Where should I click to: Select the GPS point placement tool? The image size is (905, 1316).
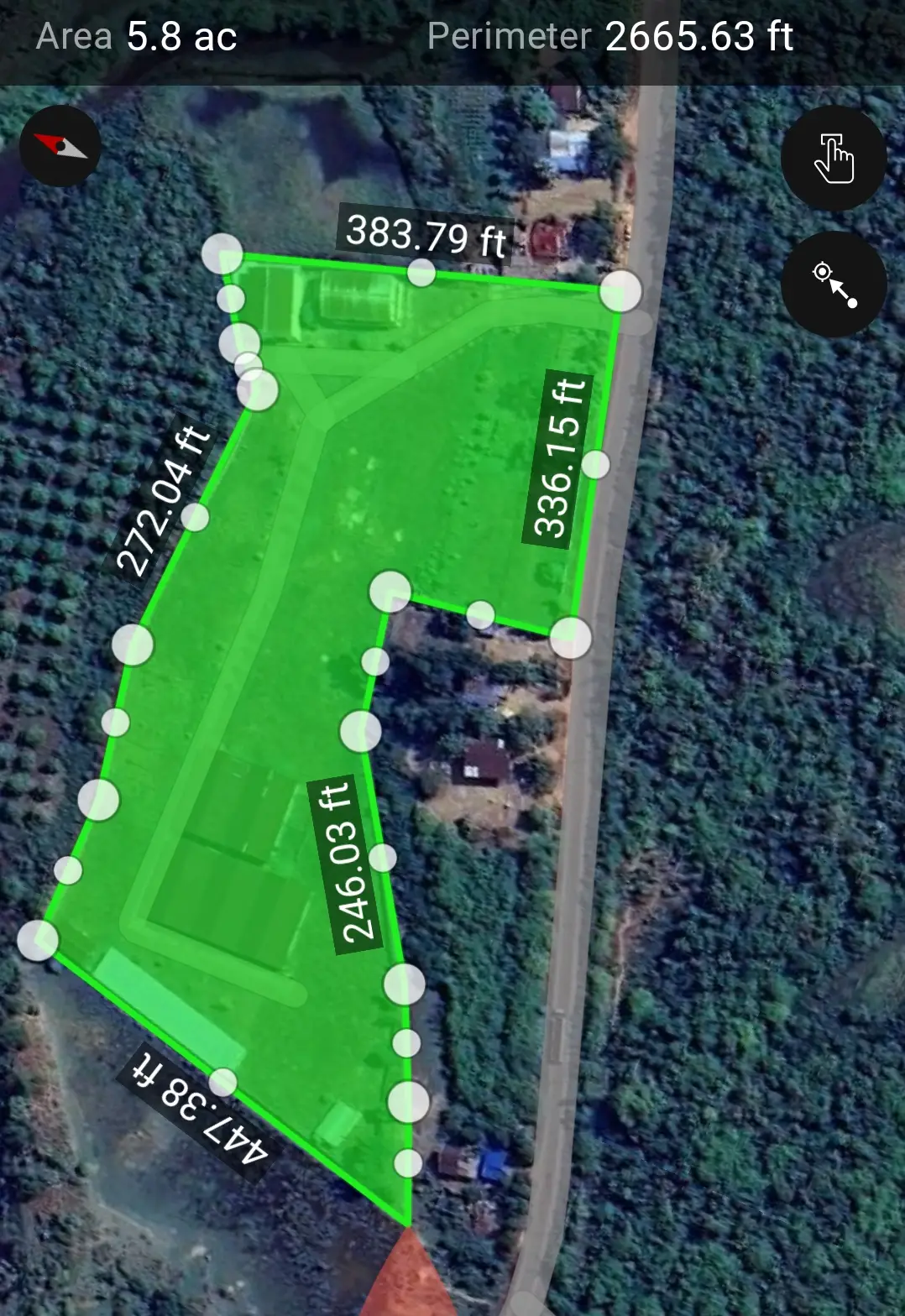pyautogui.click(x=834, y=285)
